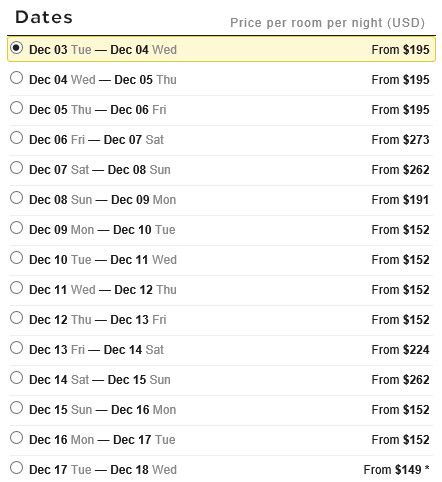Select Dec 13 Fri — Dec 14 Sat radio button
The image size is (442, 482).
(x=16, y=348)
